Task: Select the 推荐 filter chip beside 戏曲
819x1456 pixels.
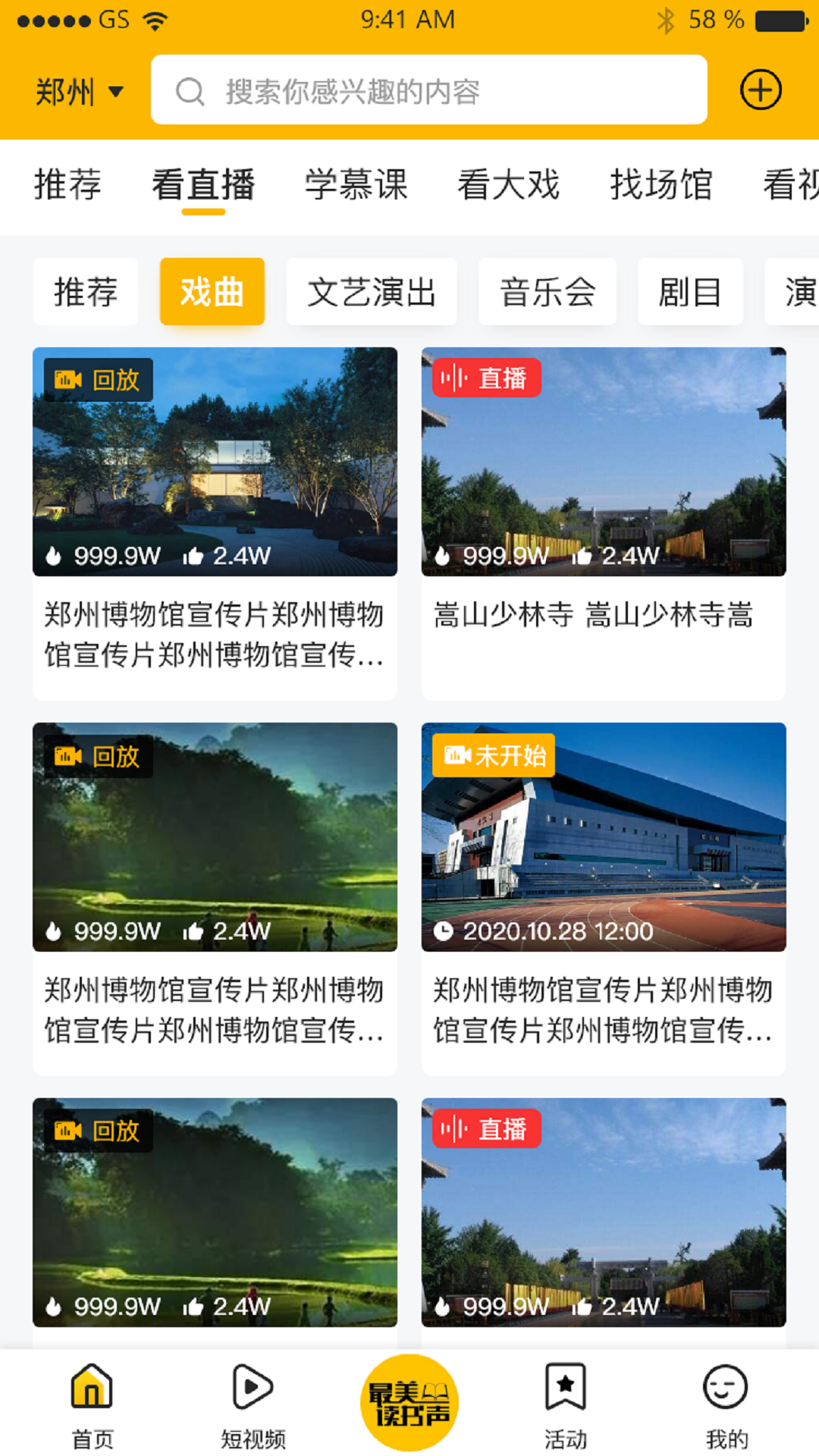Action: 86,292
